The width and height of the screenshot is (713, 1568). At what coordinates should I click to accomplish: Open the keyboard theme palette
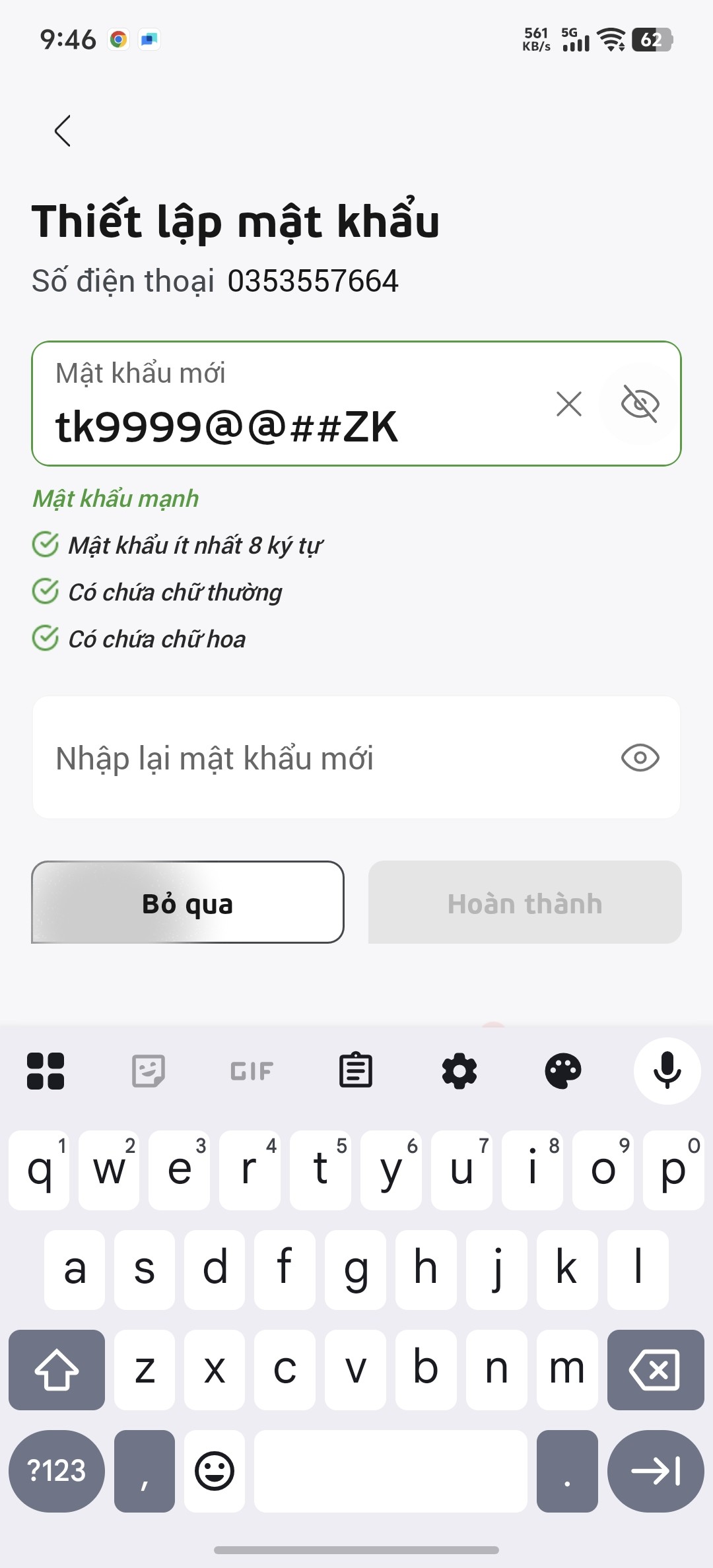click(x=563, y=1070)
